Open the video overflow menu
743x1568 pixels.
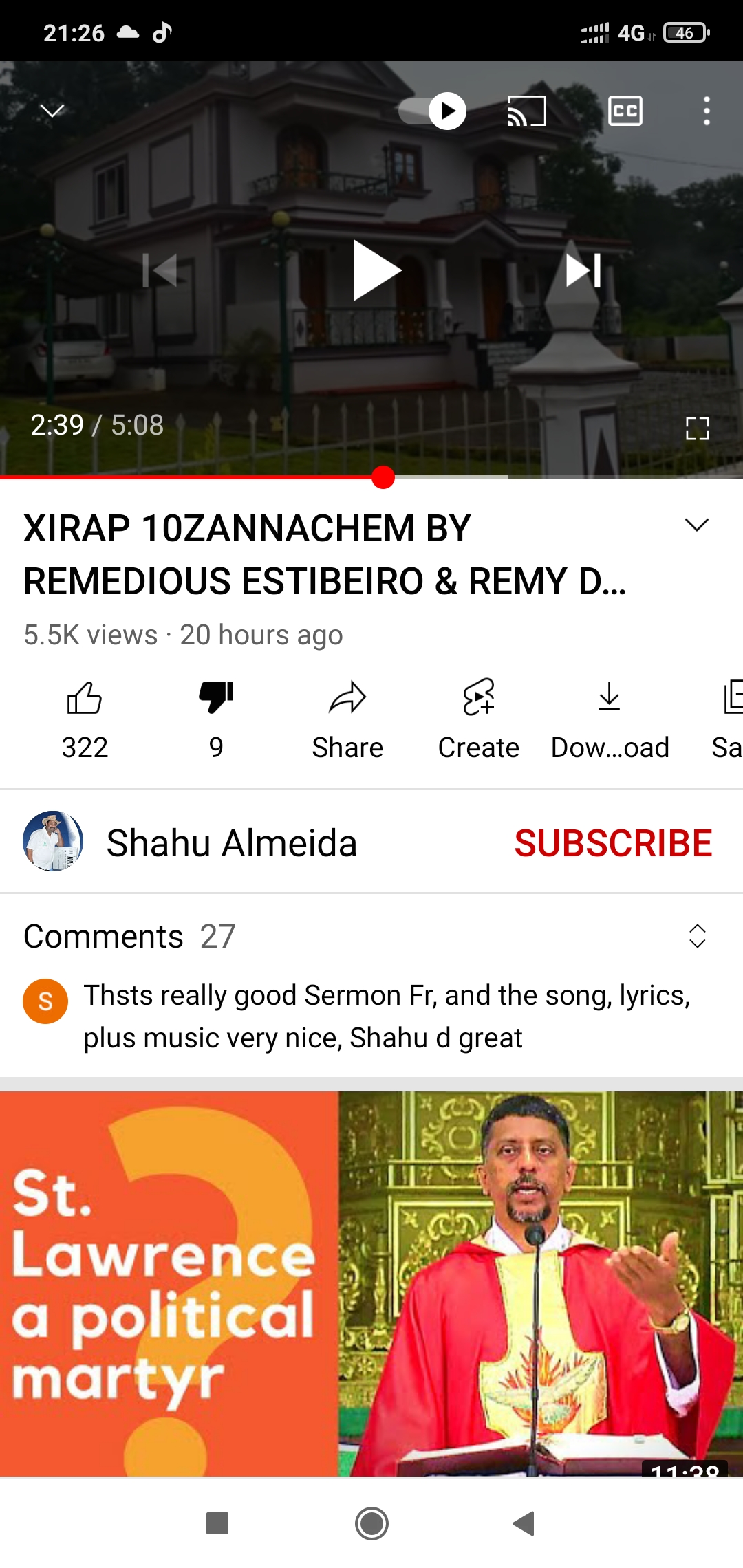tap(707, 111)
